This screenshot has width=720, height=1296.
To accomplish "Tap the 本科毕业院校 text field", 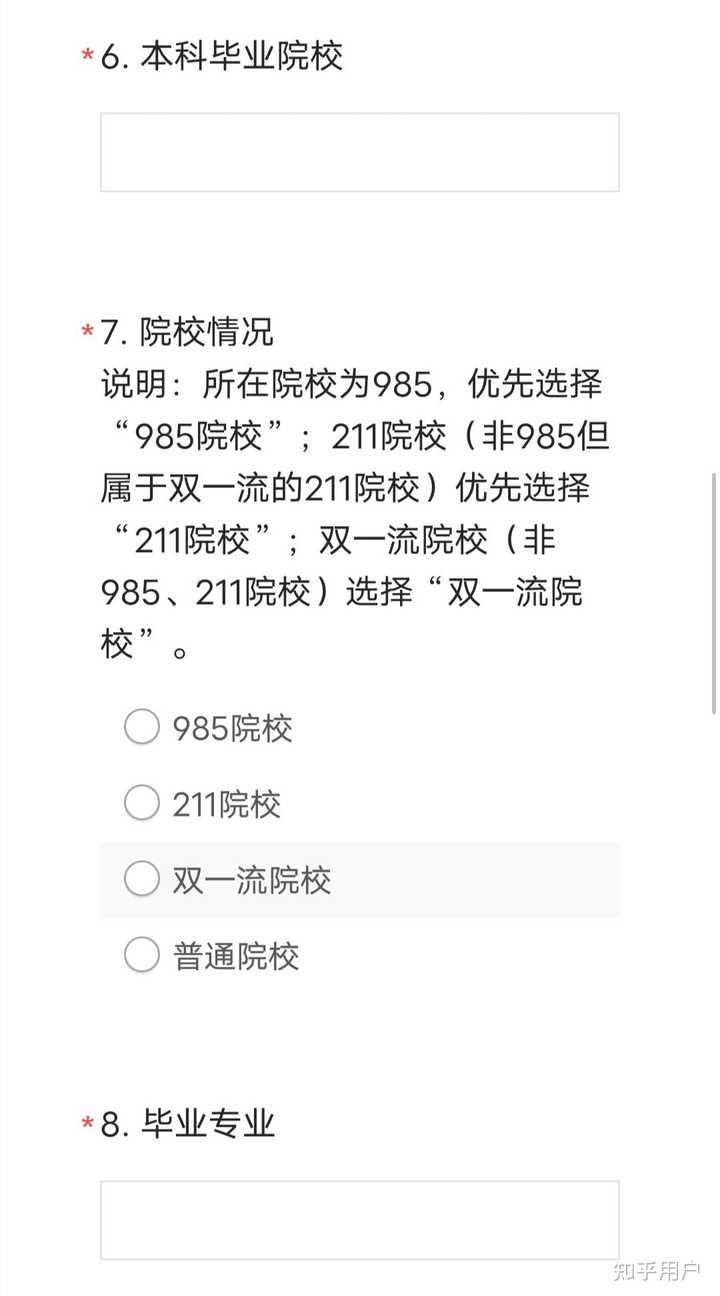I will coord(360,152).
